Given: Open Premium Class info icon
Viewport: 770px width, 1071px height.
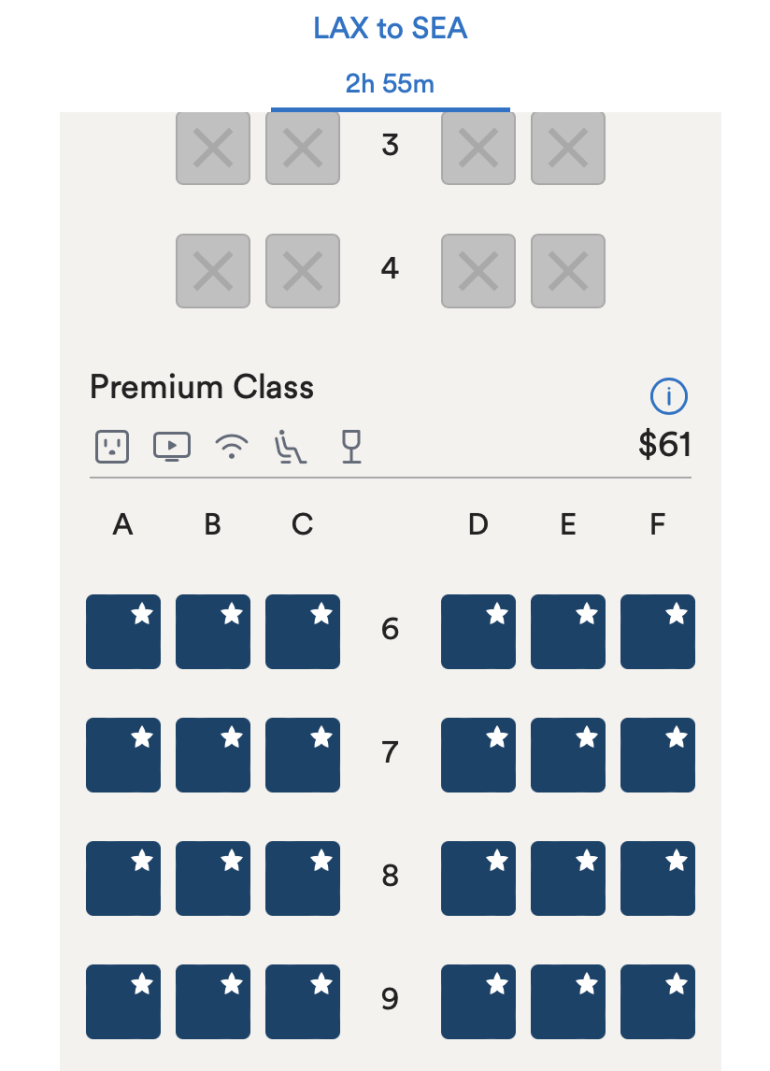Looking at the screenshot, I should coord(668,397).
